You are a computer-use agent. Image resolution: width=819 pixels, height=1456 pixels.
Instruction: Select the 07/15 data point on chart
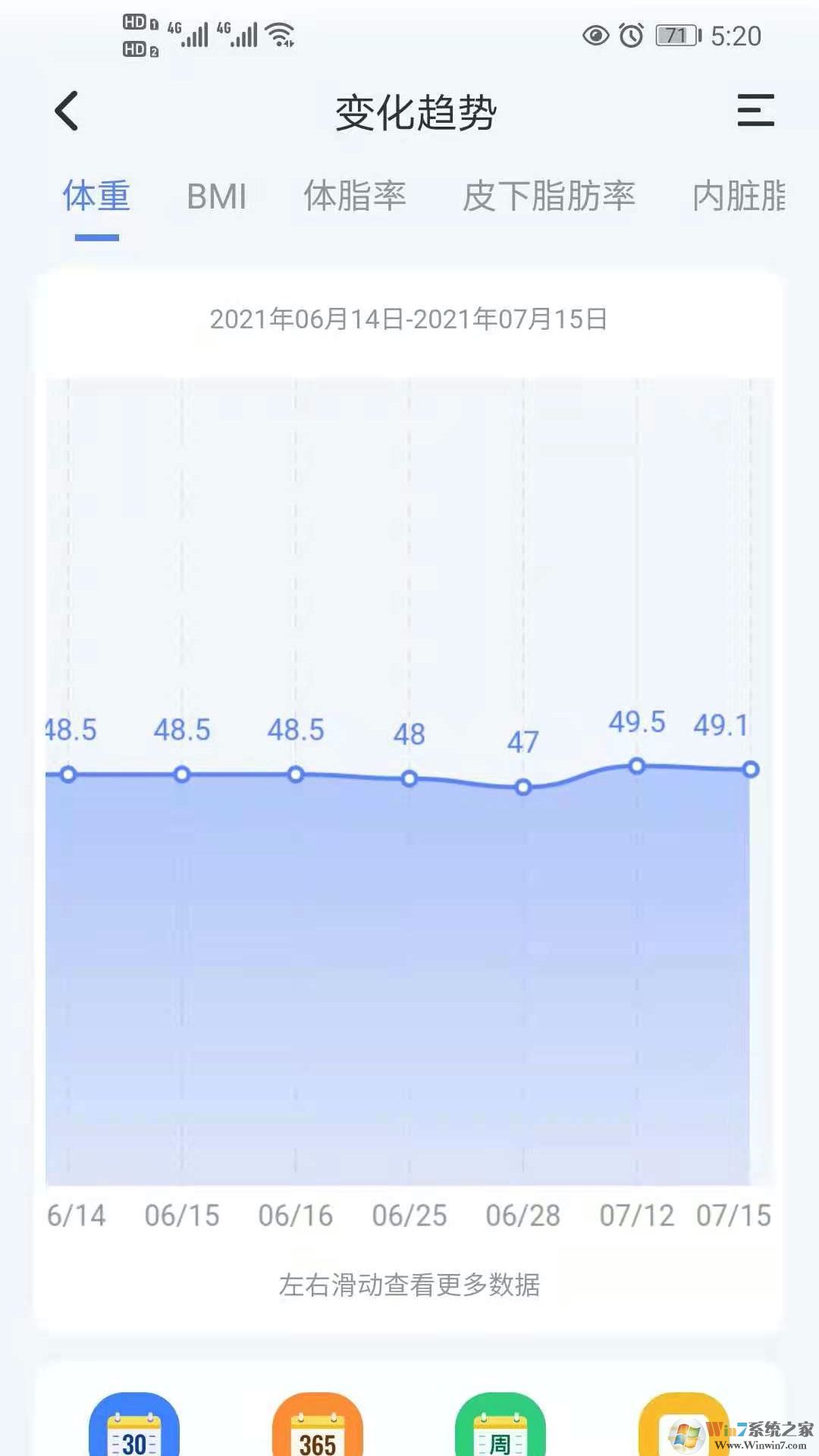point(750,770)
